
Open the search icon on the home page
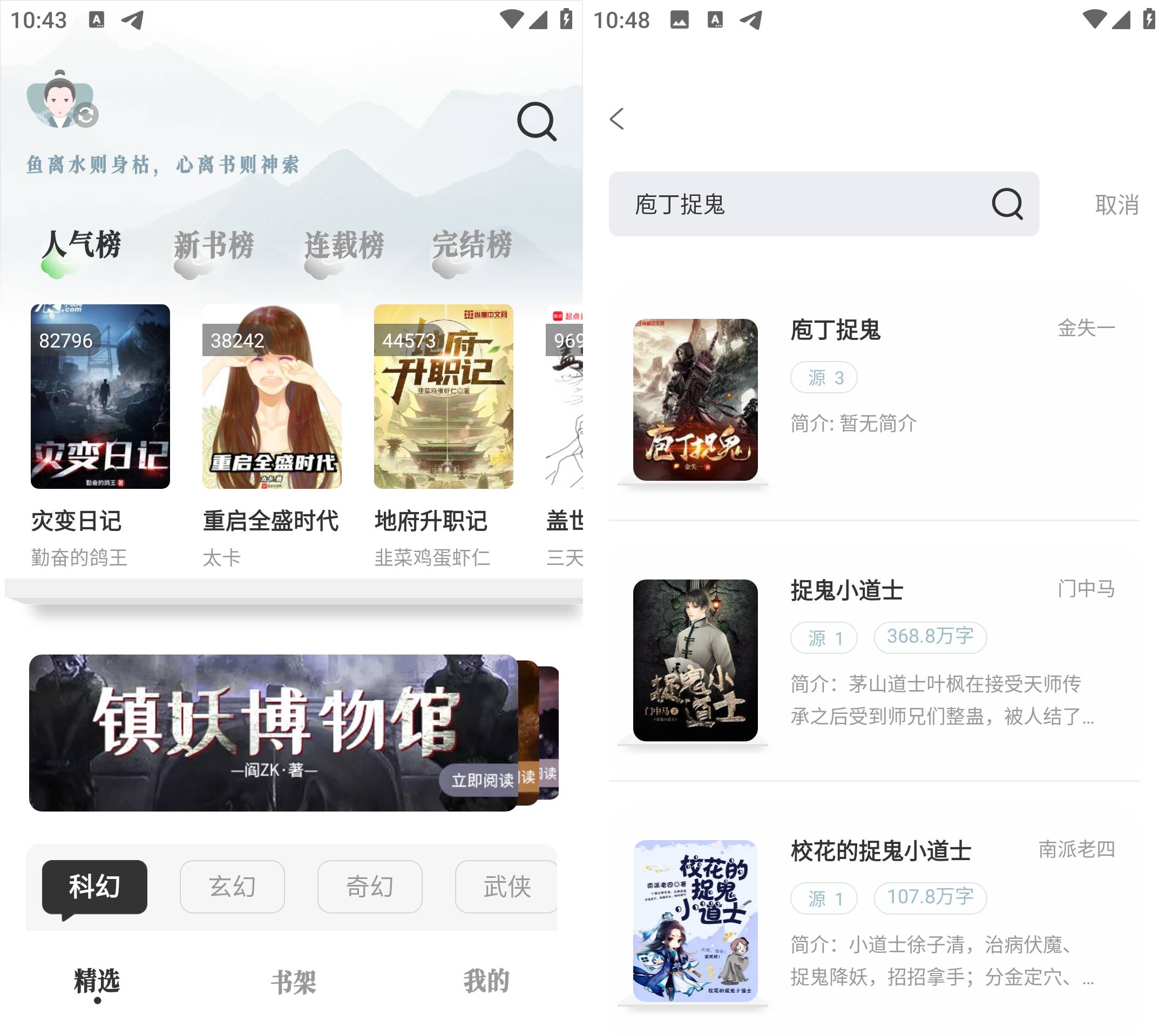[535, 121]
